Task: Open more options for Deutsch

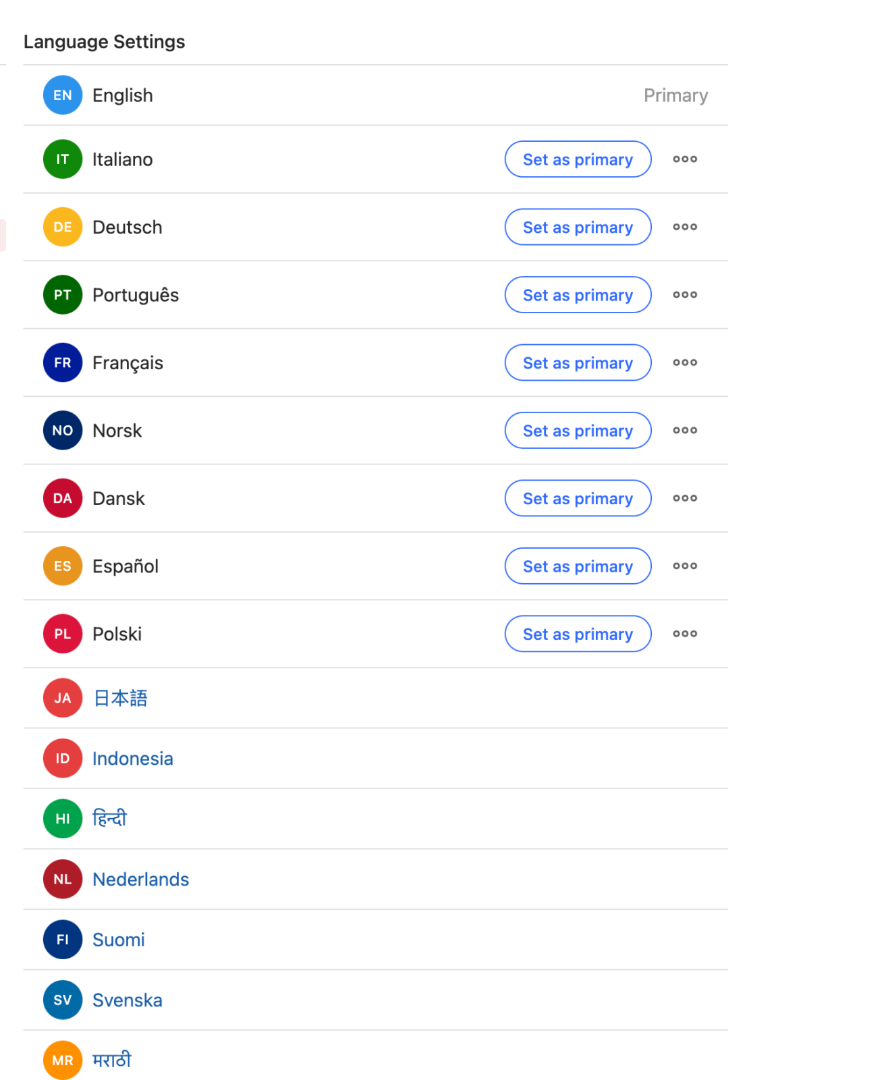Action: coord(685,227)
